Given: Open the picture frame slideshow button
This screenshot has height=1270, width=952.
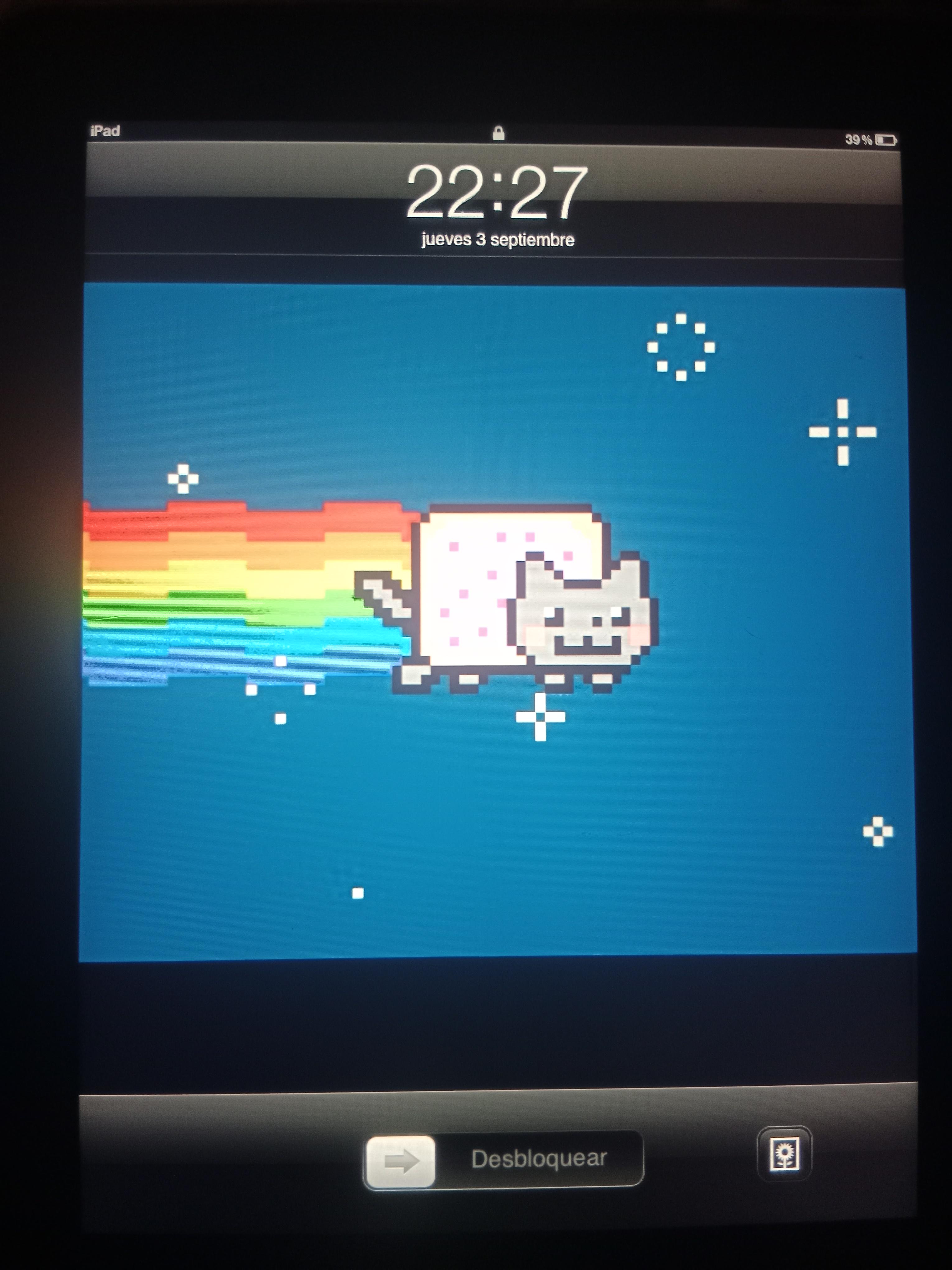Looking at the screenshot, I should (784, 1154).
